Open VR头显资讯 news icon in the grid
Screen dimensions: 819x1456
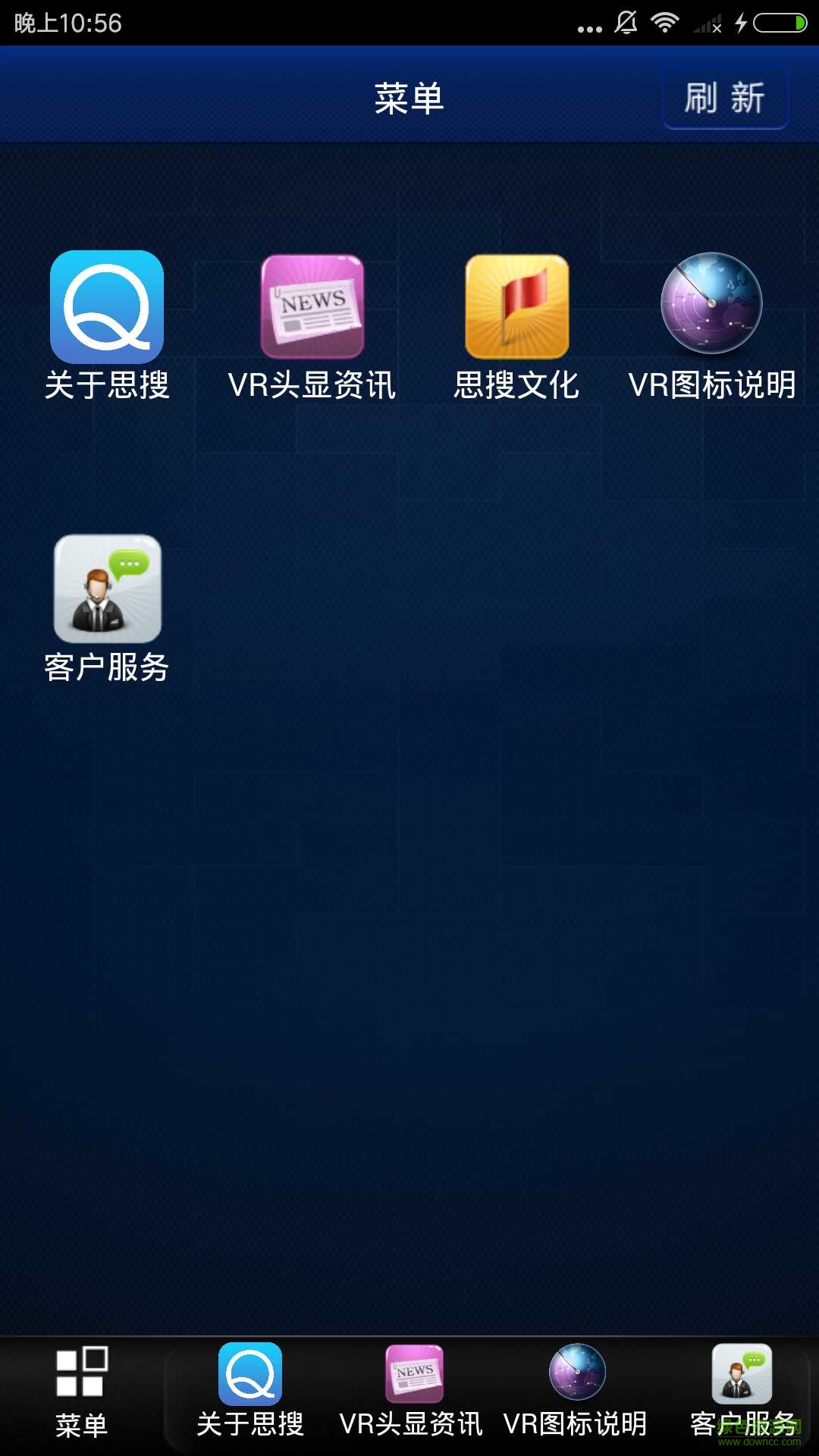point(312,307)
